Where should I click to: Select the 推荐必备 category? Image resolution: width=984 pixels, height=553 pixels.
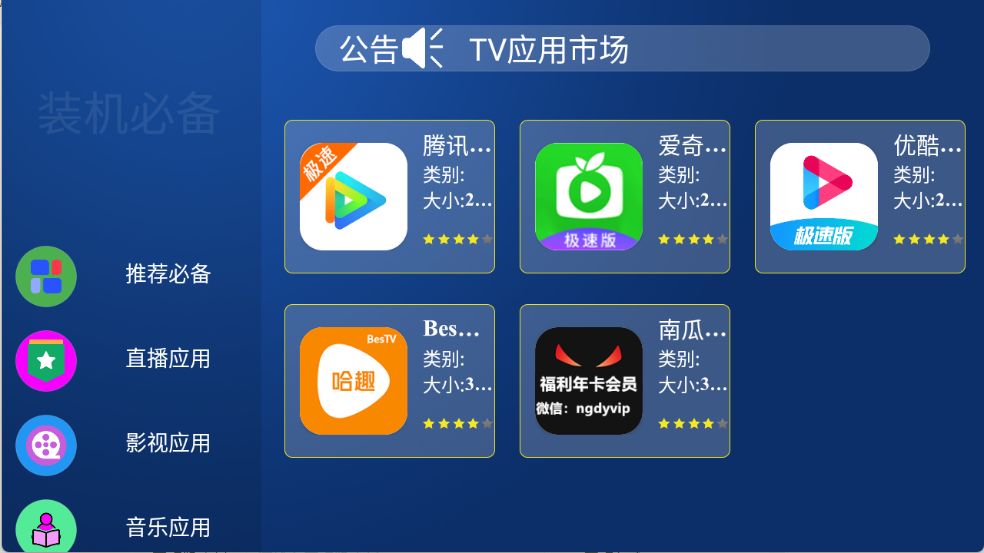coord(167,275)
